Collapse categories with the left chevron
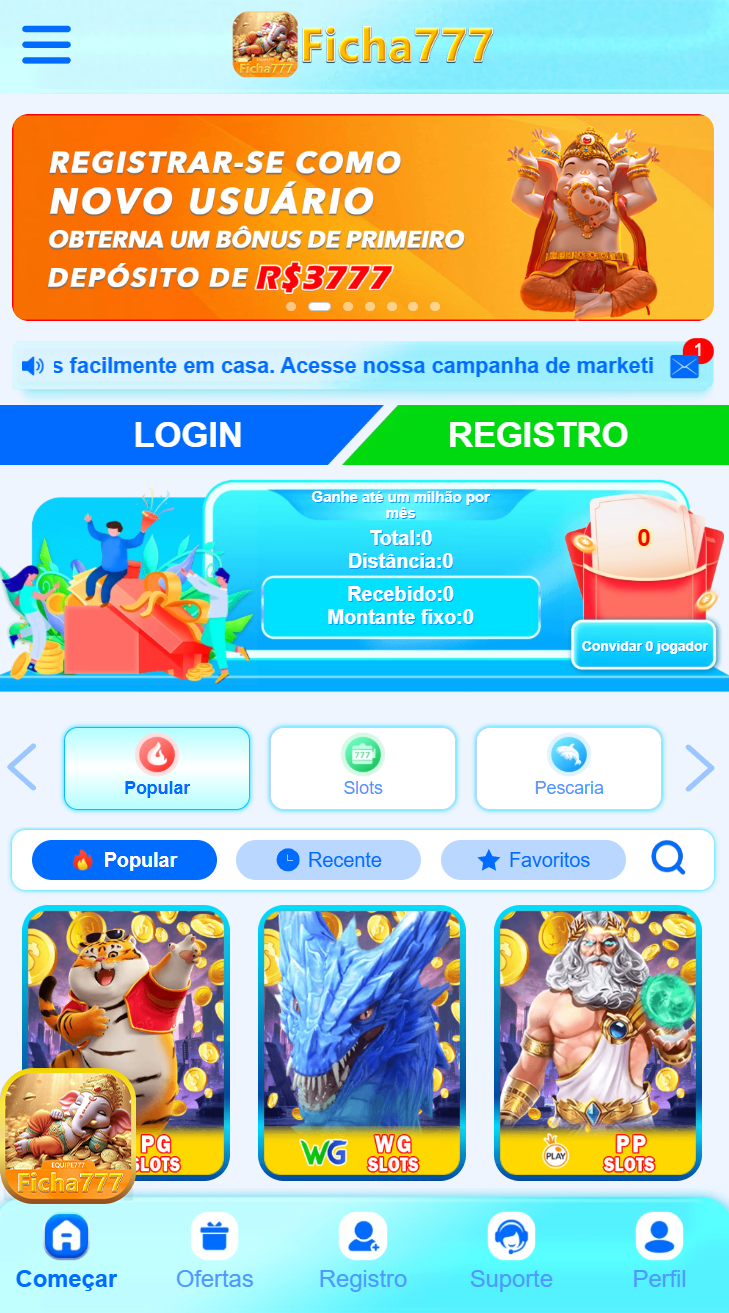This screenshot has height=1313, width=729. pos(22,767)
